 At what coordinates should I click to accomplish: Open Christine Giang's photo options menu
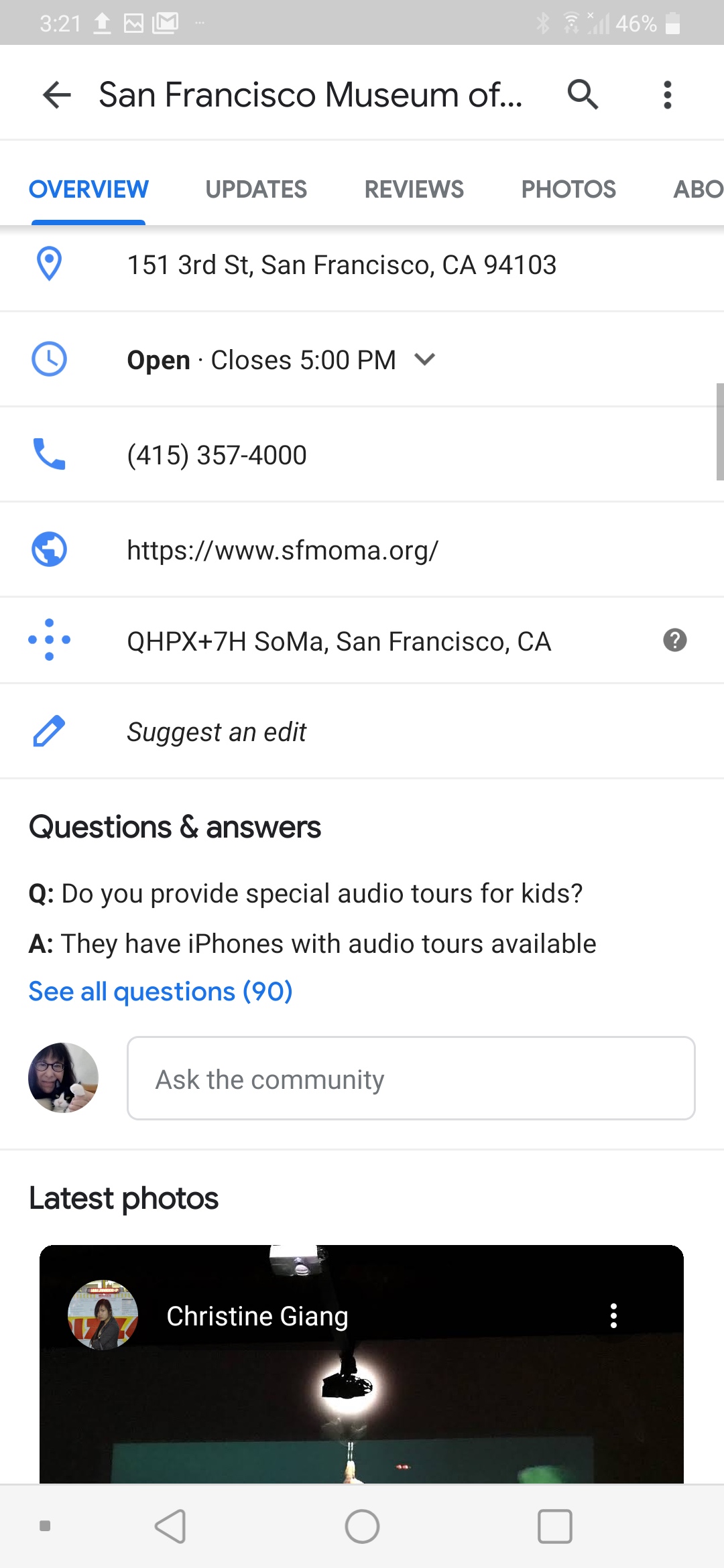(613, 1316)
